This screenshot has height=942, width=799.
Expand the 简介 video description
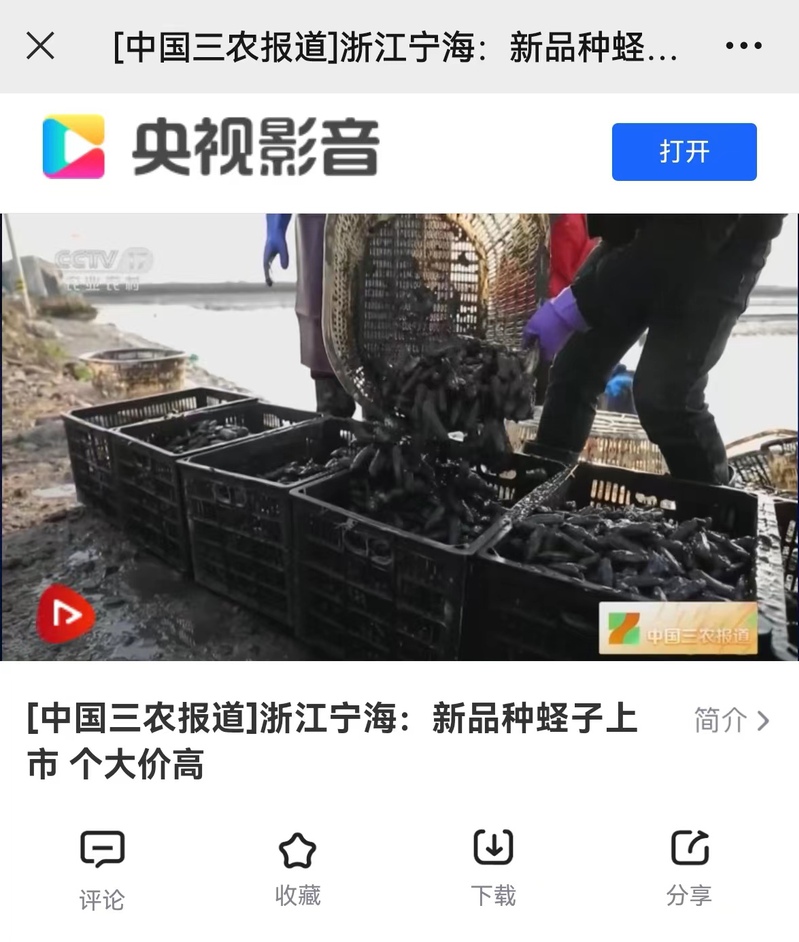coord(732,720)
